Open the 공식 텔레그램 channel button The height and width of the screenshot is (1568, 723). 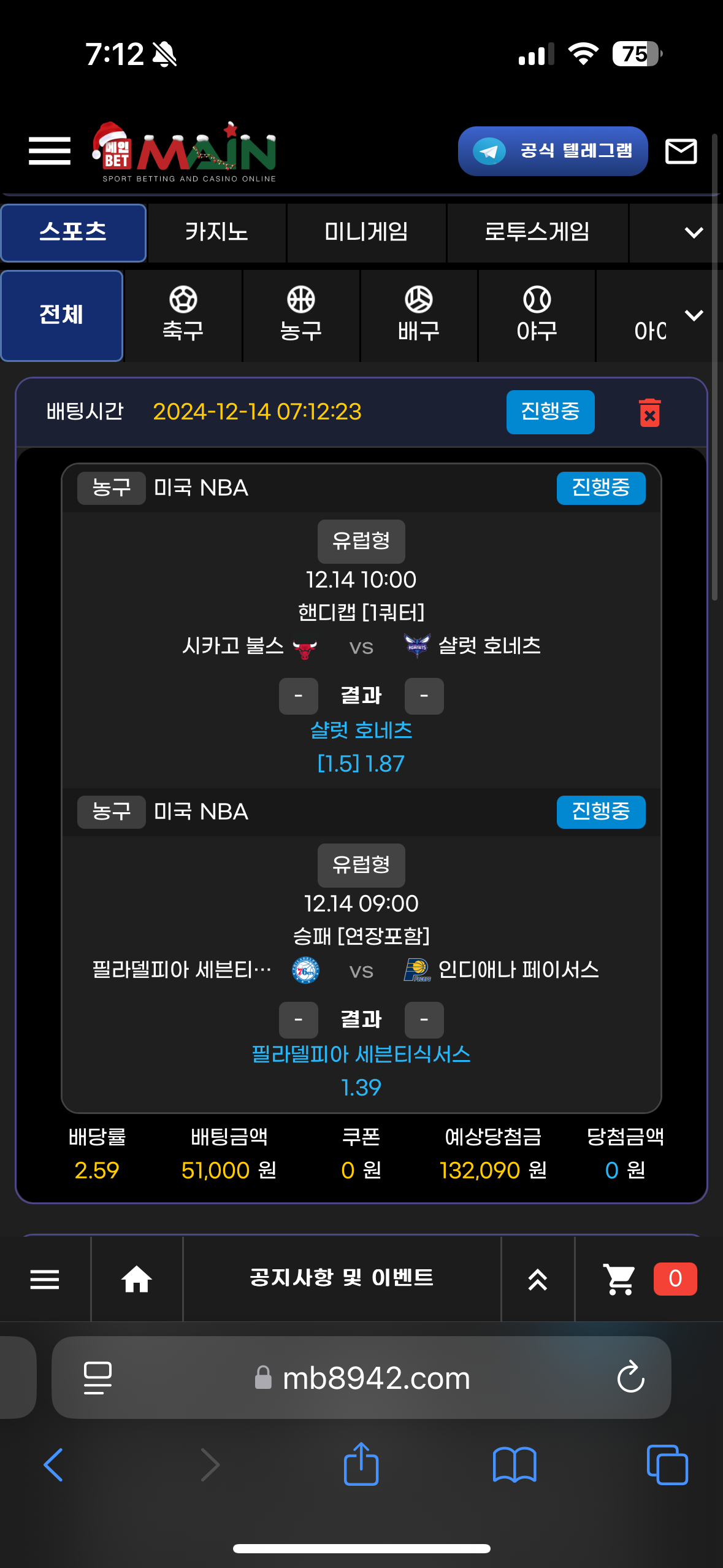tap(553, 151)
